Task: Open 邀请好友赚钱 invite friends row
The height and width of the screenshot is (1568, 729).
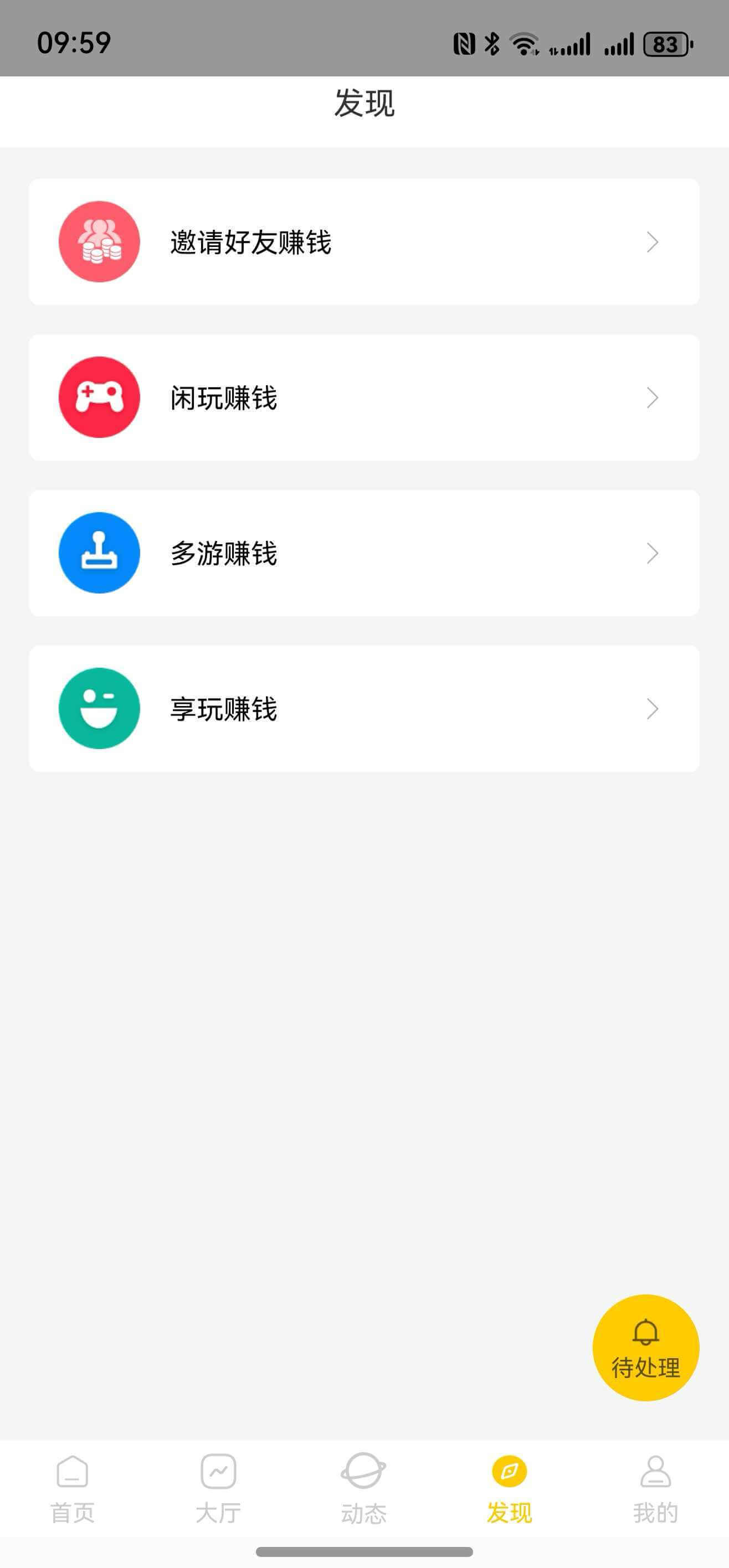Action: 363,241
